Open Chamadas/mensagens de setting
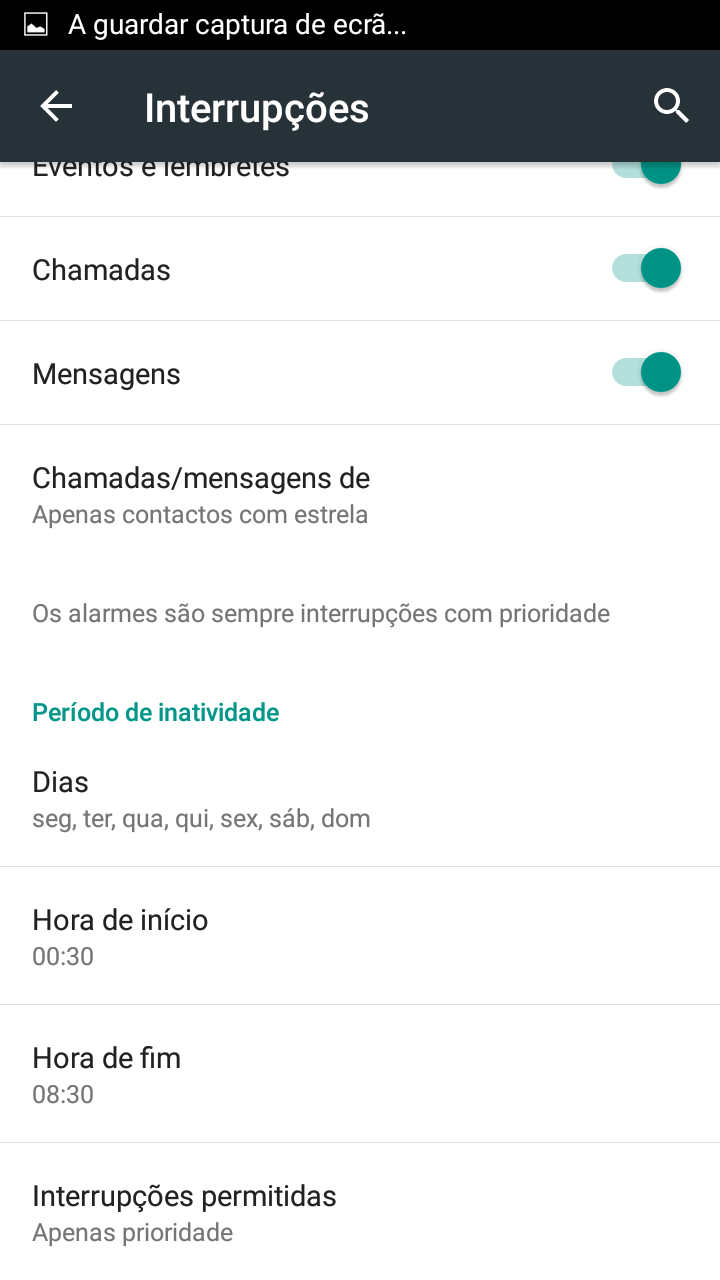 [360, 495]
